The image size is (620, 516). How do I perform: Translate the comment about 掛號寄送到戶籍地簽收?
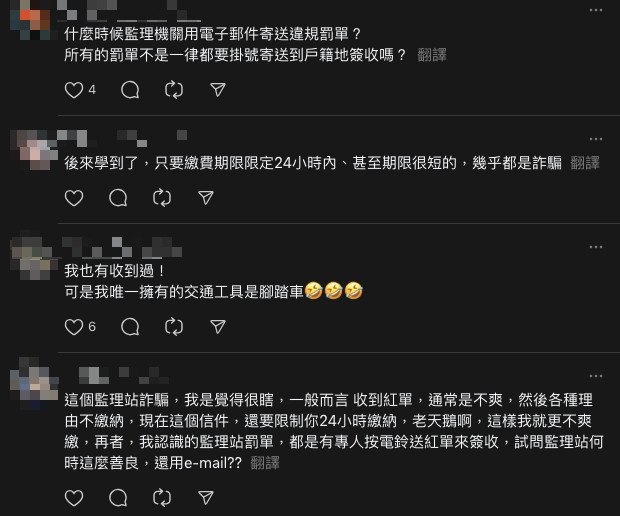[432, 55]
